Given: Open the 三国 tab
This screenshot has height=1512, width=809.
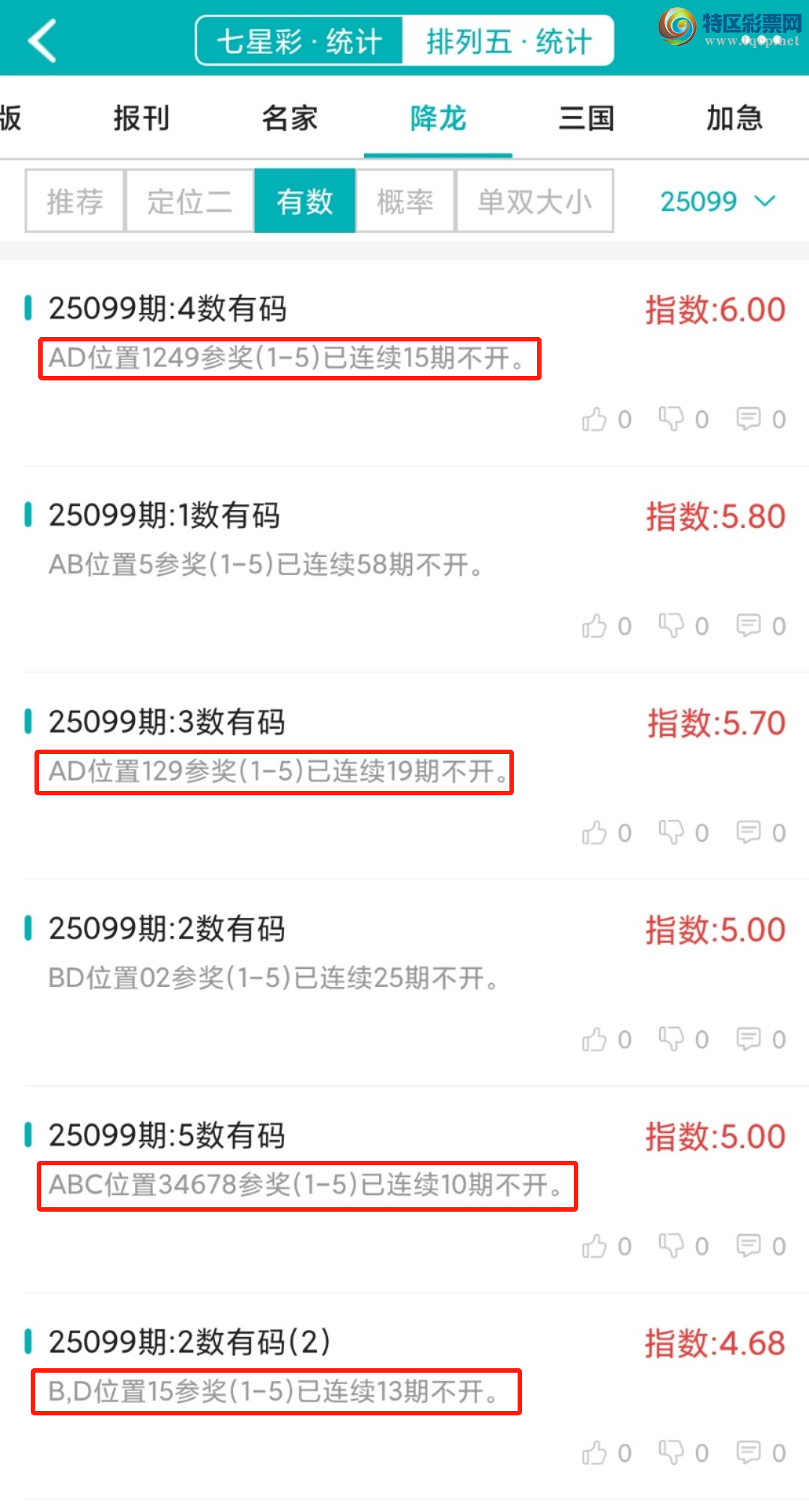Looking at the screenshot, I should [x=587, y=118].
